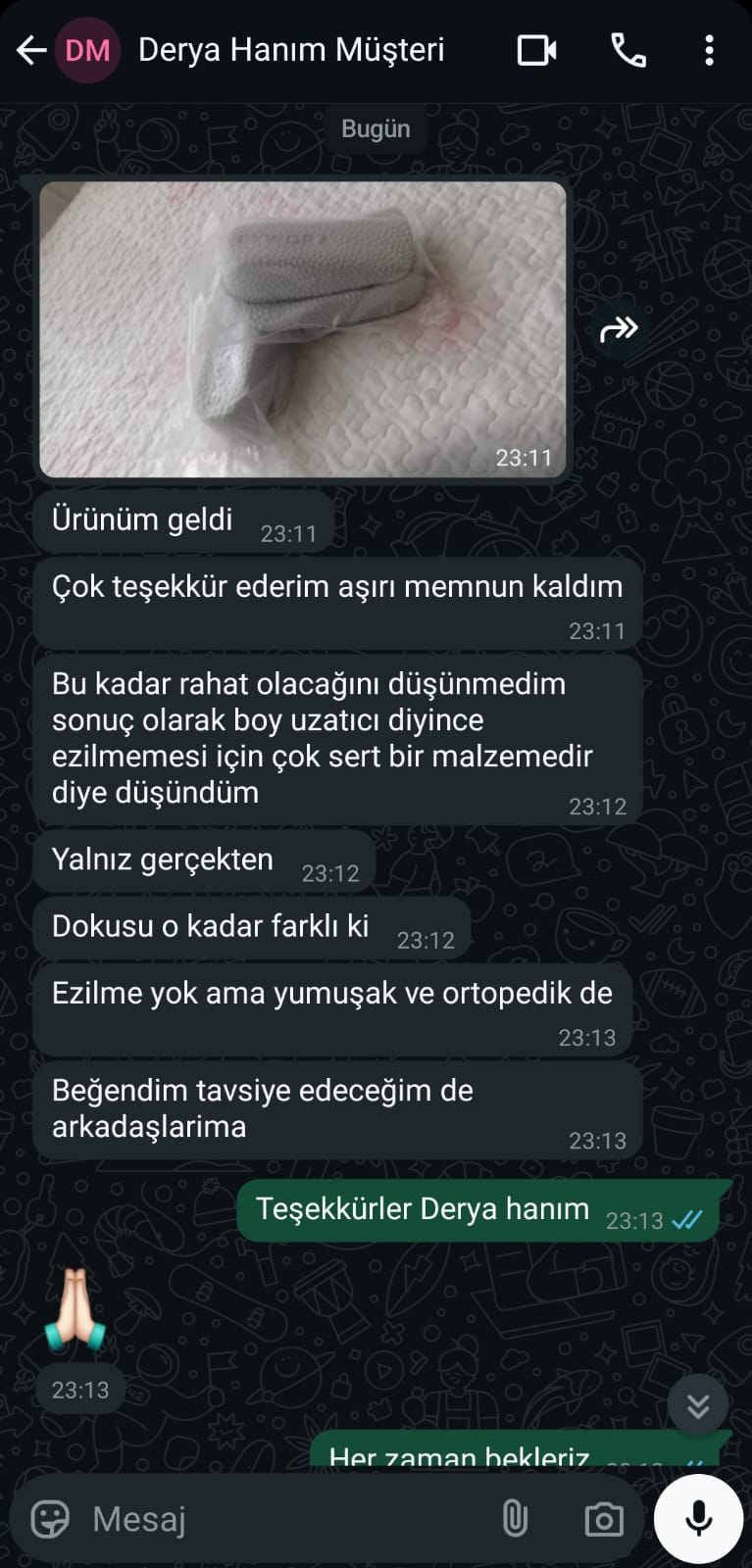Open the emoji picker
Image resolution: width=752 pixels, height=1568 pixels.
tap(50, 1519)
